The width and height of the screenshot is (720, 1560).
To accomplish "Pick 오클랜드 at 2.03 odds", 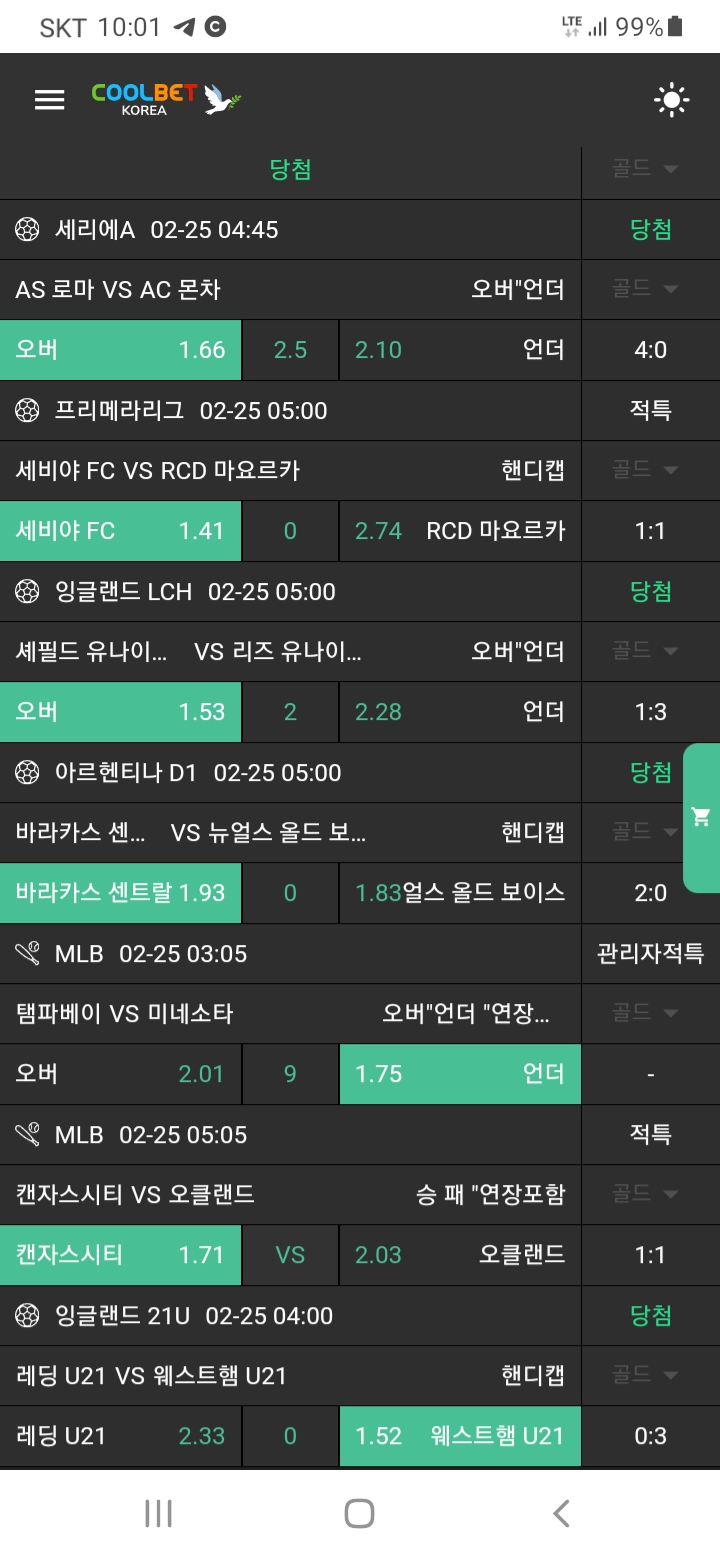I will pyautogui.click(x=460, y=1255).
